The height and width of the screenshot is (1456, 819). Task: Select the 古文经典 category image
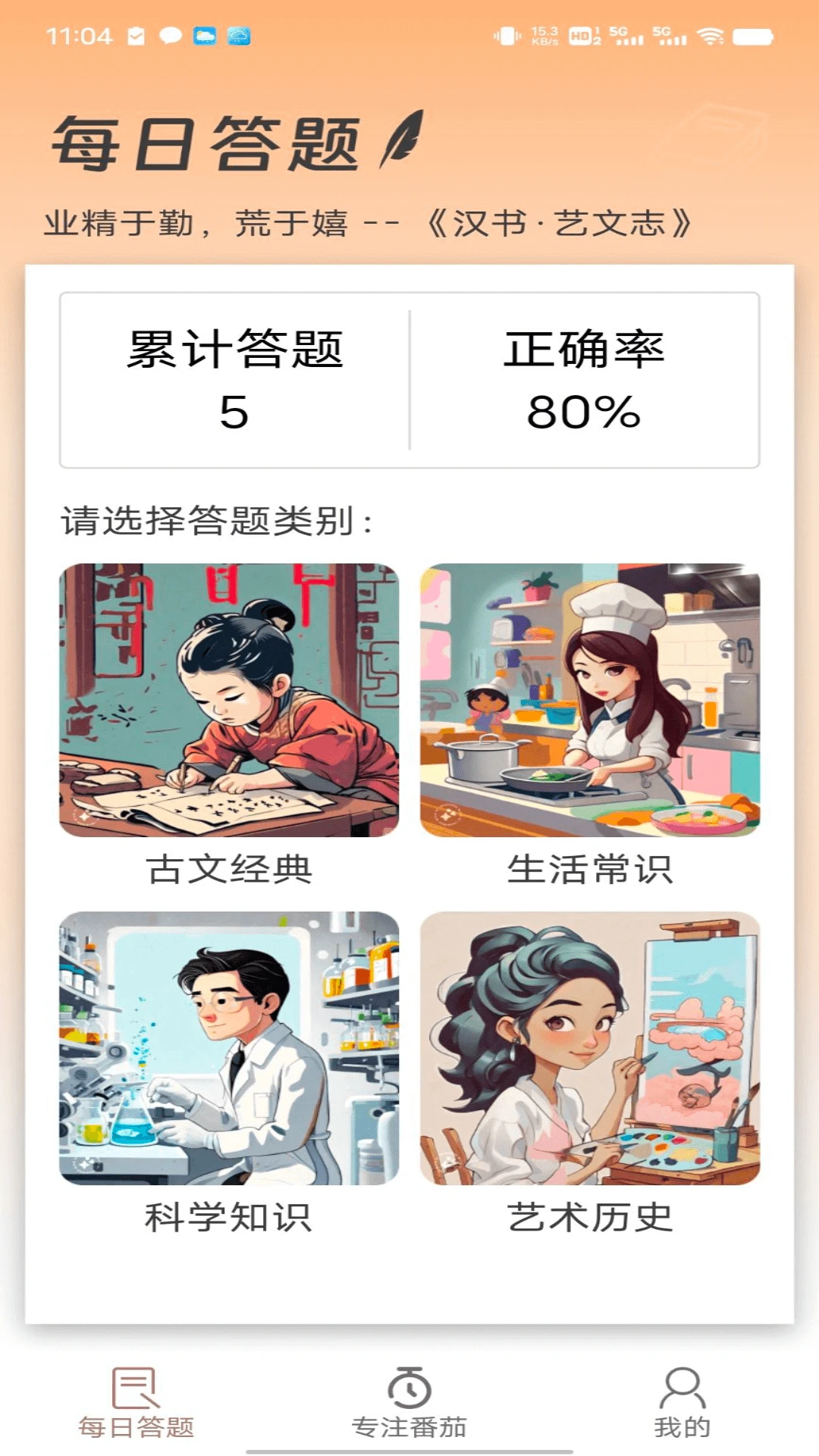coord(229,701)
